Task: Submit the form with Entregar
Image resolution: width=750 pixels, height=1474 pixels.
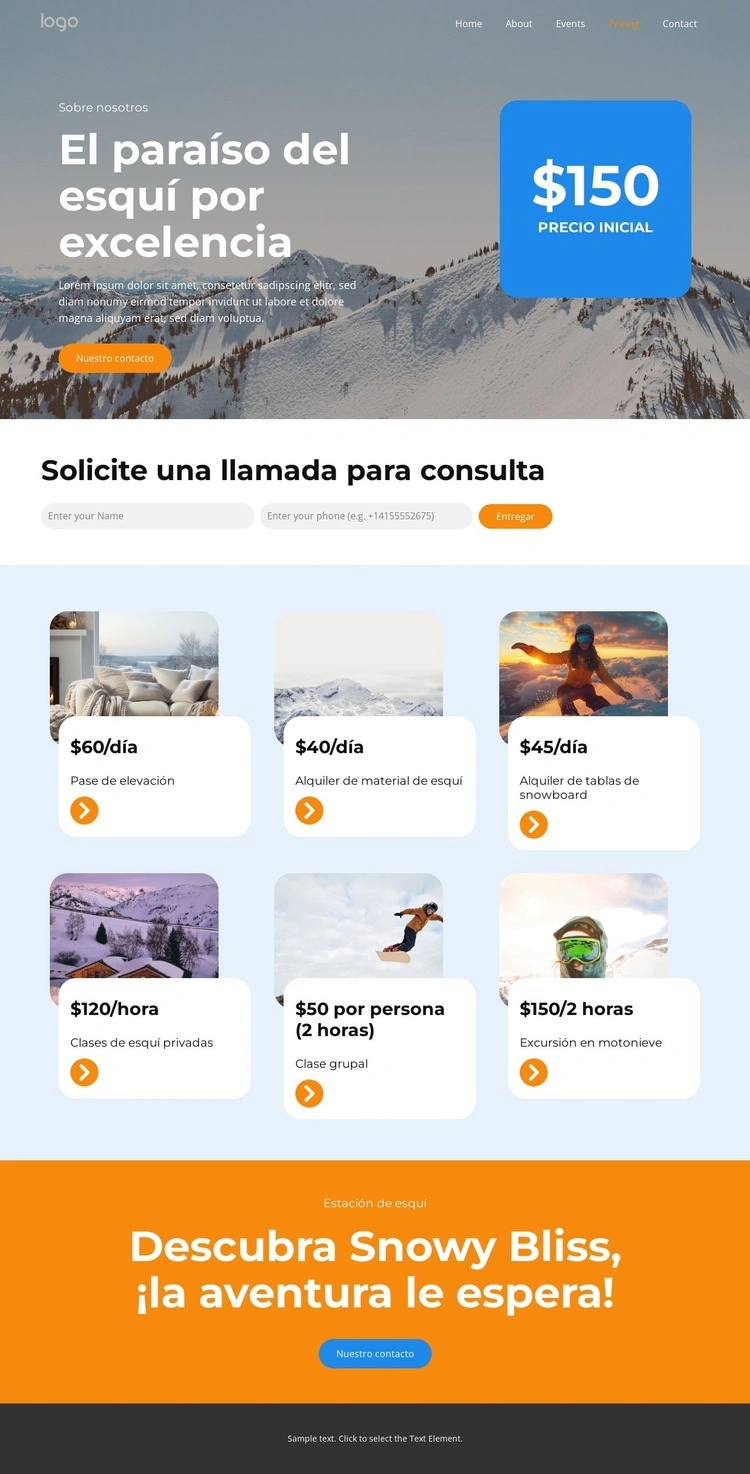Action: click(515, 516)
